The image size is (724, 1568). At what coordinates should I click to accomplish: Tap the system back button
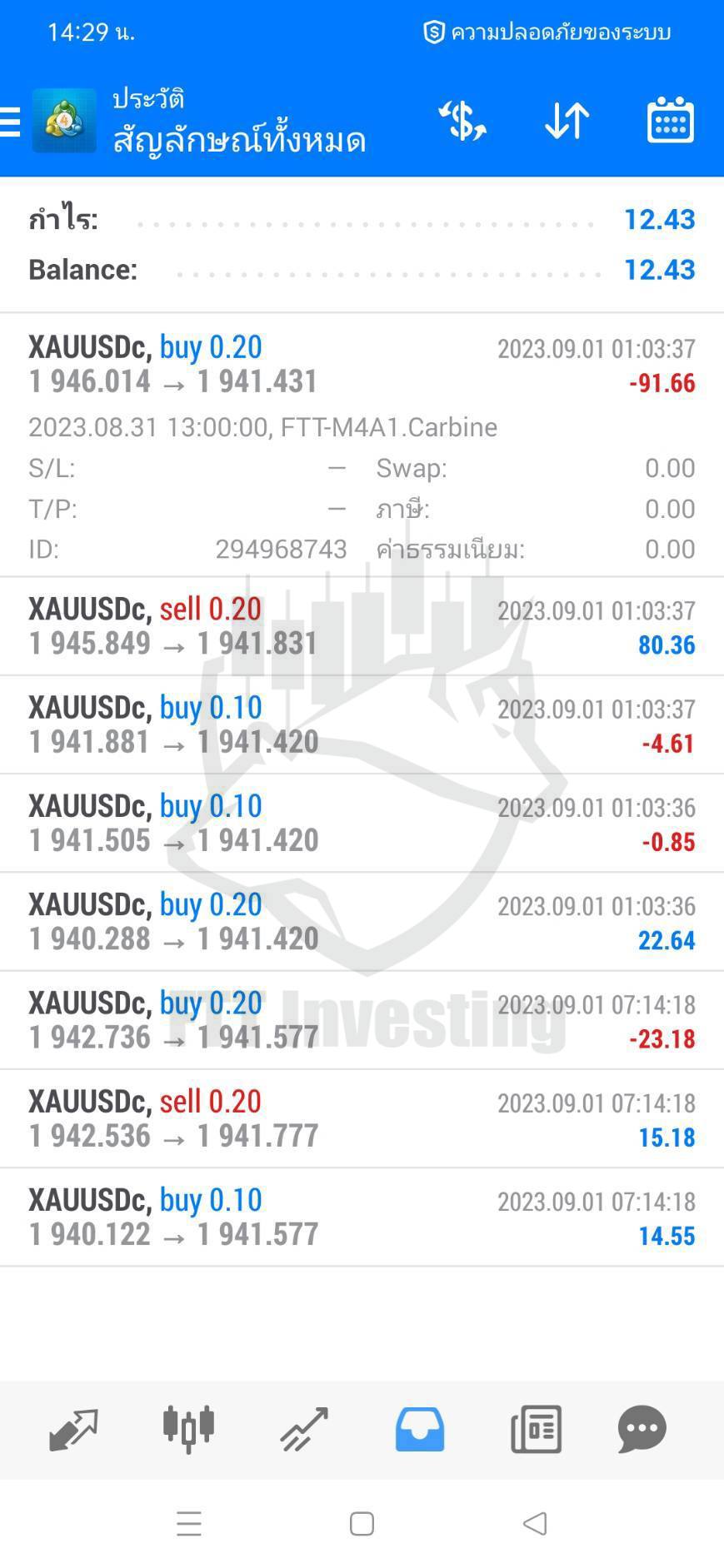click(534, 1524)
